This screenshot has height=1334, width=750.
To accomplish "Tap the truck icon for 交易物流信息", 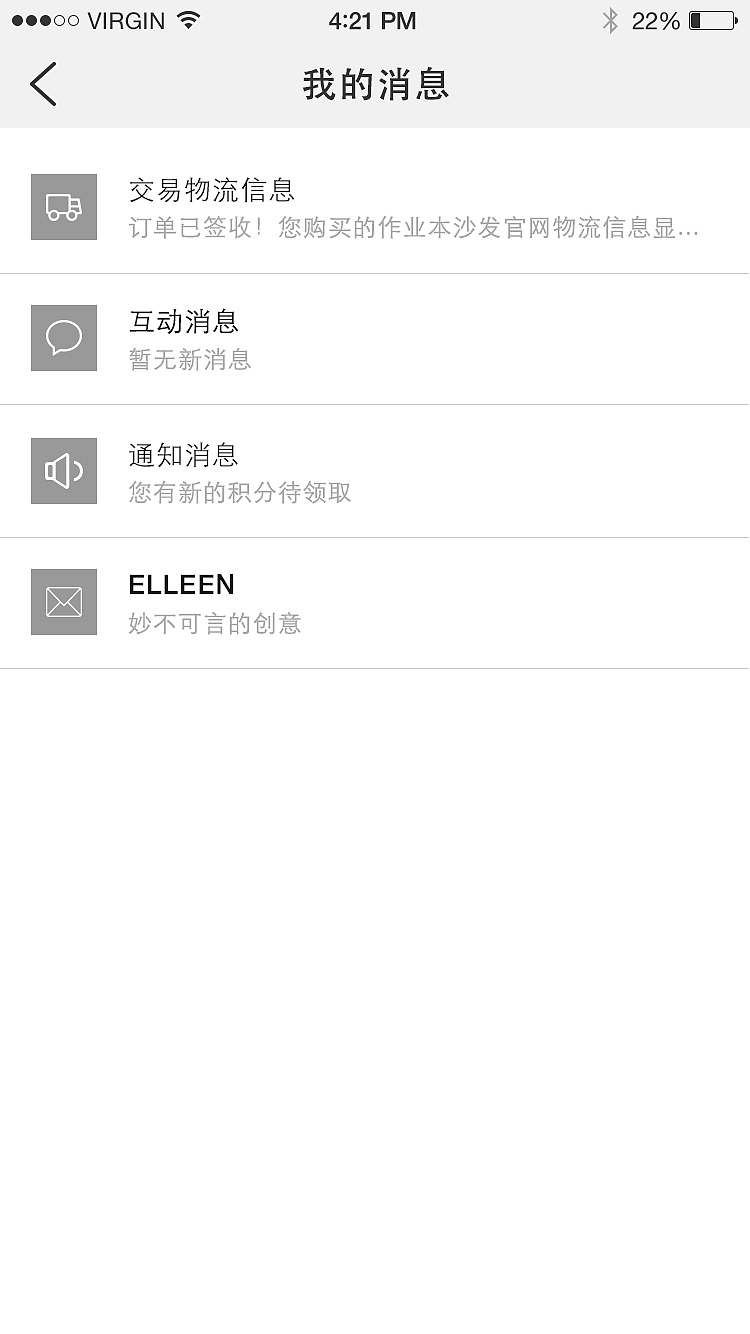I will coord(63,206).
